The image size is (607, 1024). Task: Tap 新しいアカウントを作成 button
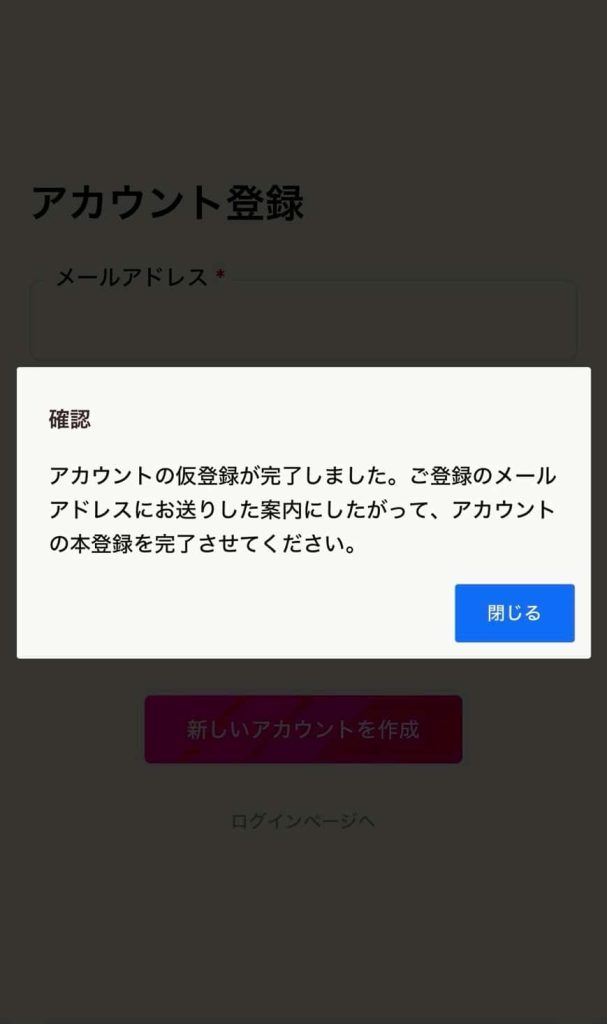click(303, 729)
